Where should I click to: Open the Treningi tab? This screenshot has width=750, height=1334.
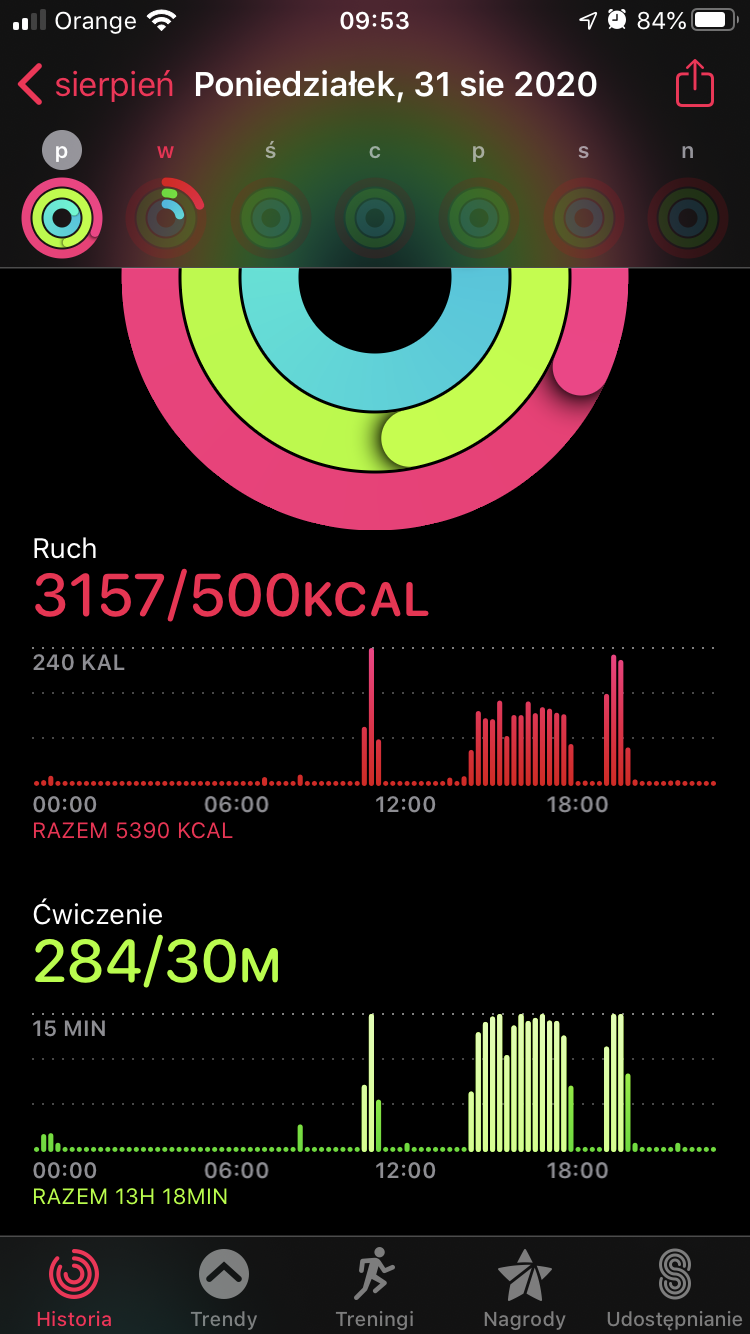click(375, 1288)
